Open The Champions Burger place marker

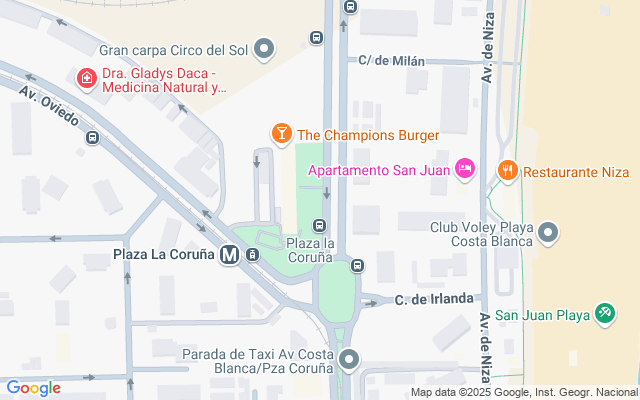coord(282,133)
